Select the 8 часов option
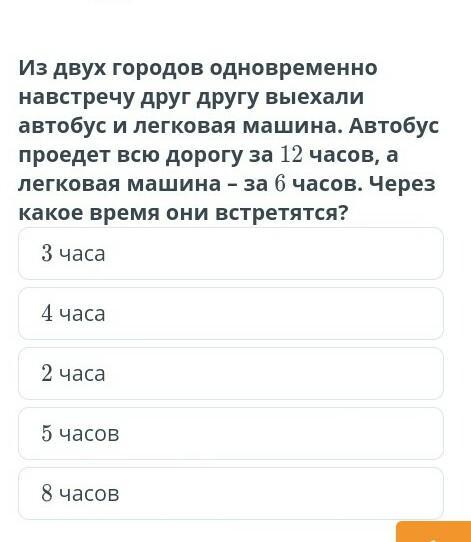This screenshot has width=471, height=542. [x=230, y=493]
